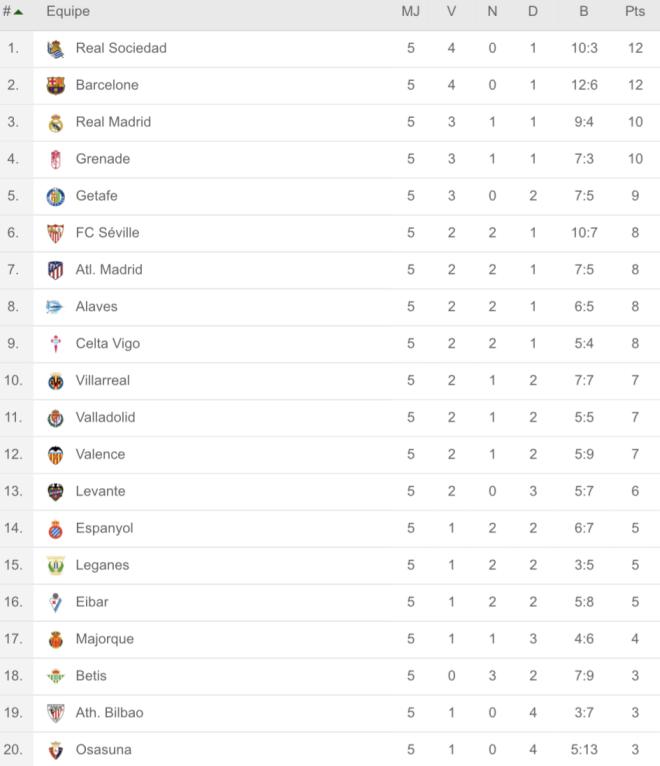The image size is (660, 766).
Task: Select Ath. Bilbao in the standings
Action: (109, 714)
